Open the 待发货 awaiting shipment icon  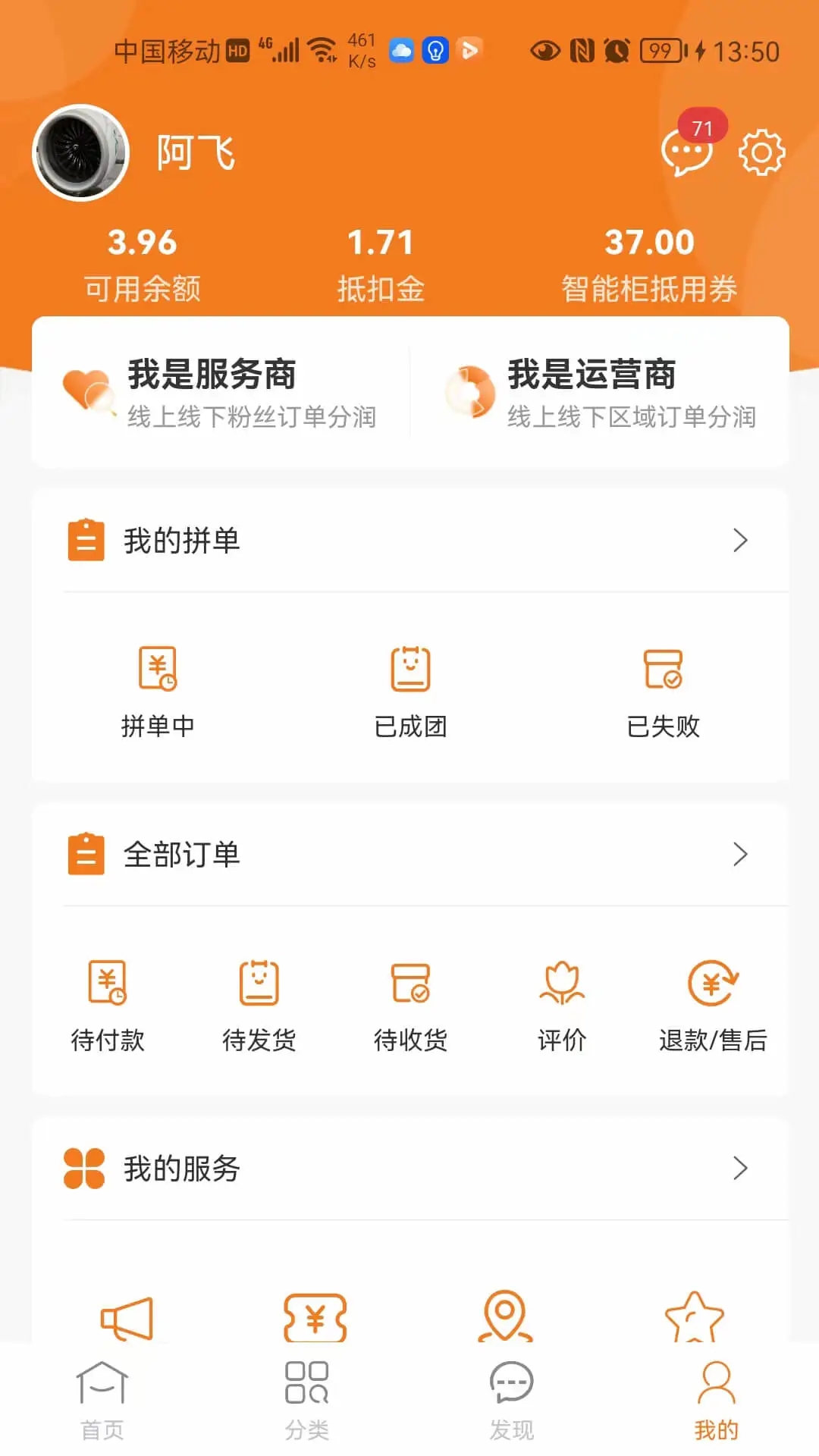pos(259,986)
